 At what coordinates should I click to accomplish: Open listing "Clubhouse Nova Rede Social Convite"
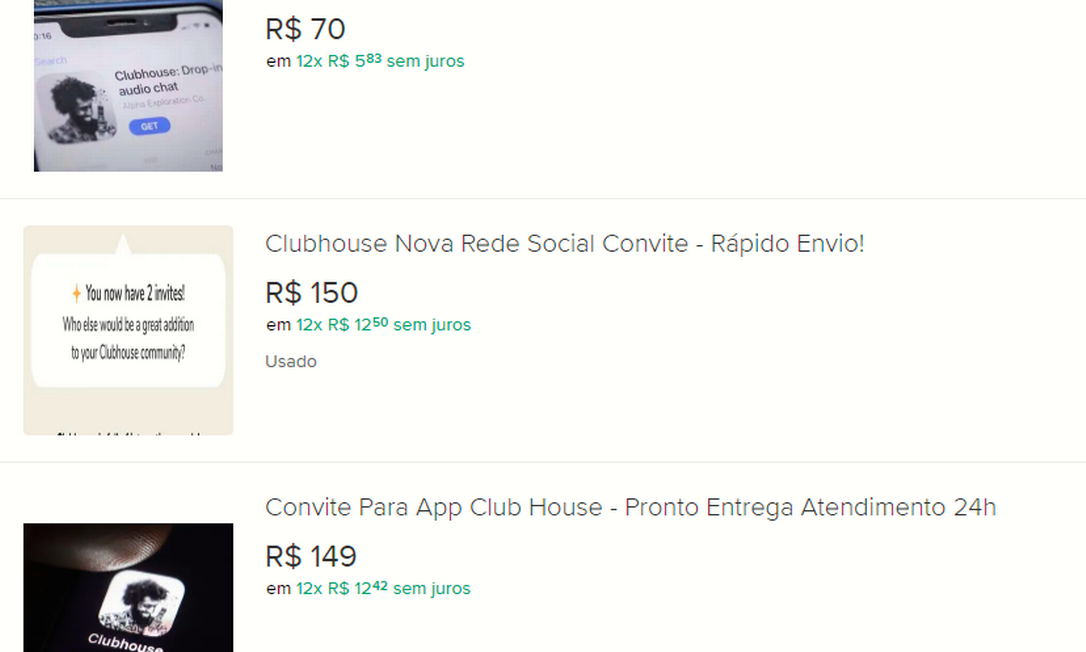(564, 244)
